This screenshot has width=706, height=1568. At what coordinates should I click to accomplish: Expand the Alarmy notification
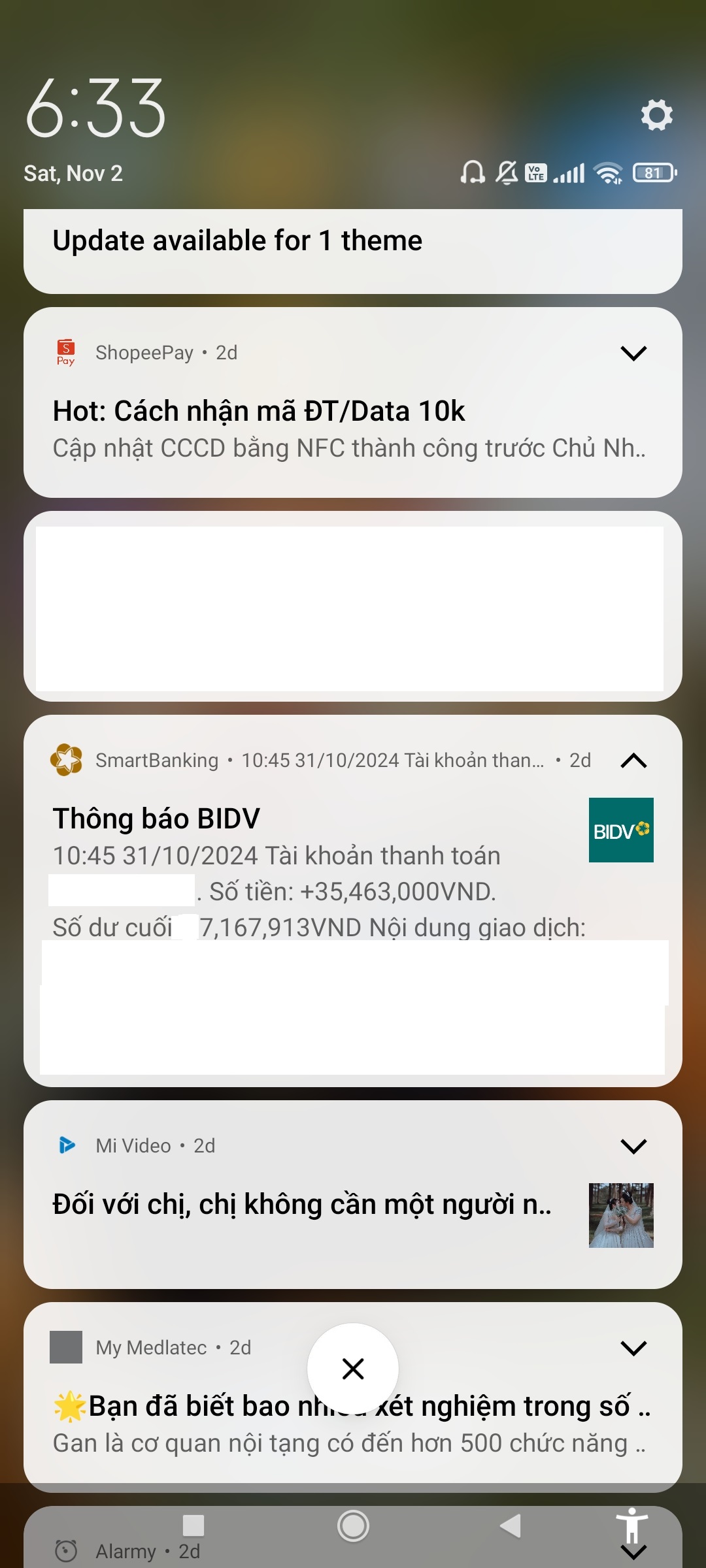[633, 1552]
